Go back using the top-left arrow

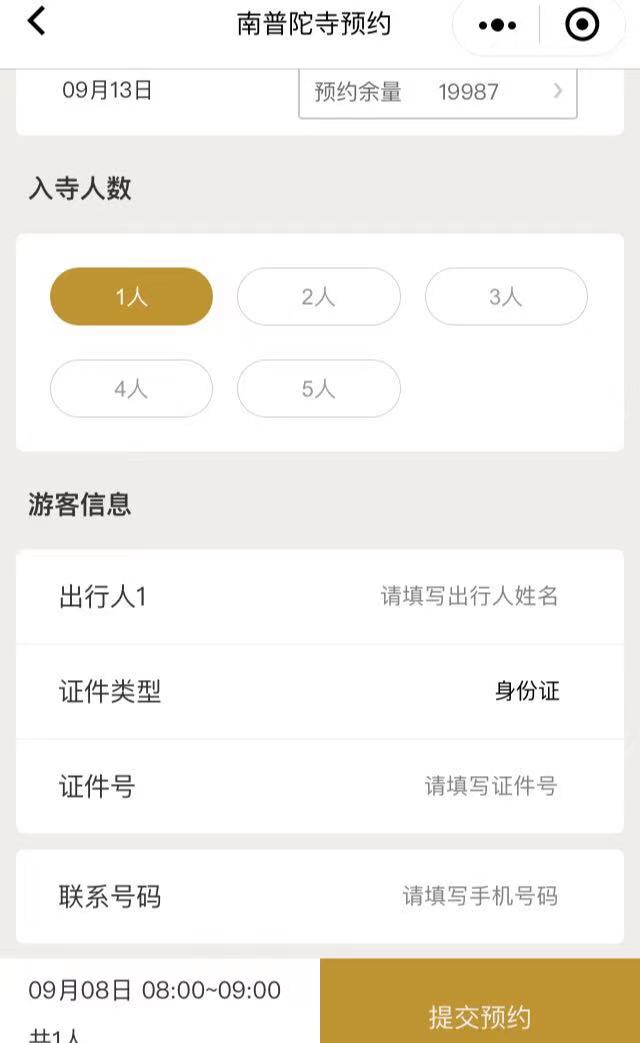[x=37, y=22]
